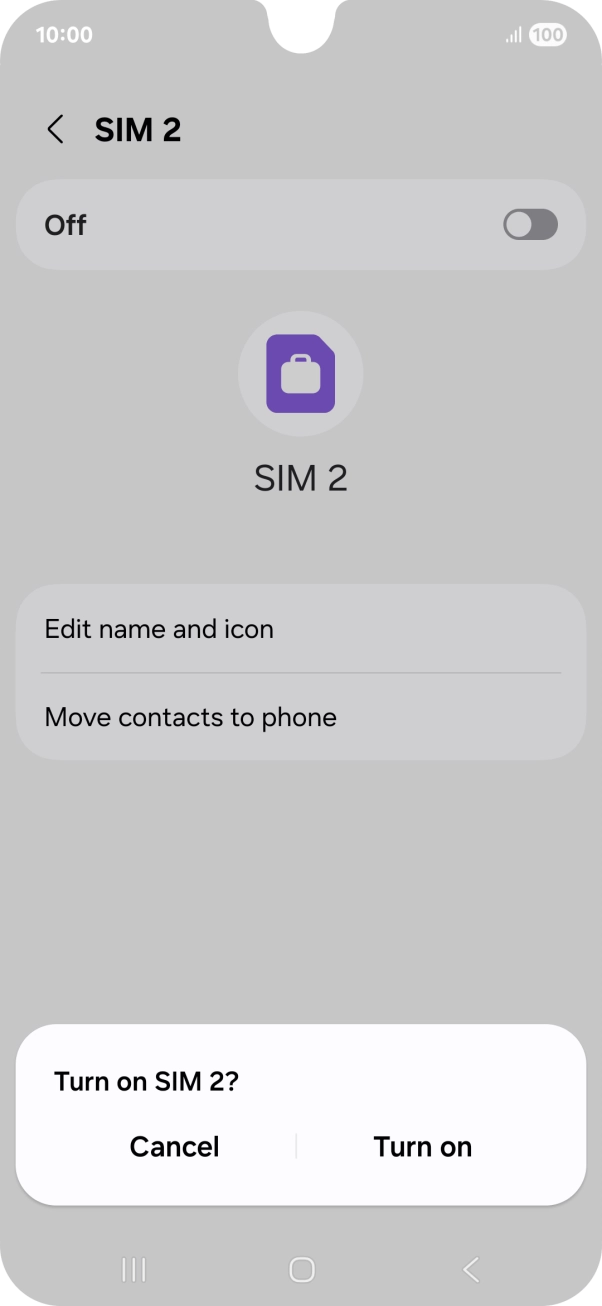Cancel the Turn on SIM 2 dialog
602x1306 pixels.
click(x=175, y=1146)
